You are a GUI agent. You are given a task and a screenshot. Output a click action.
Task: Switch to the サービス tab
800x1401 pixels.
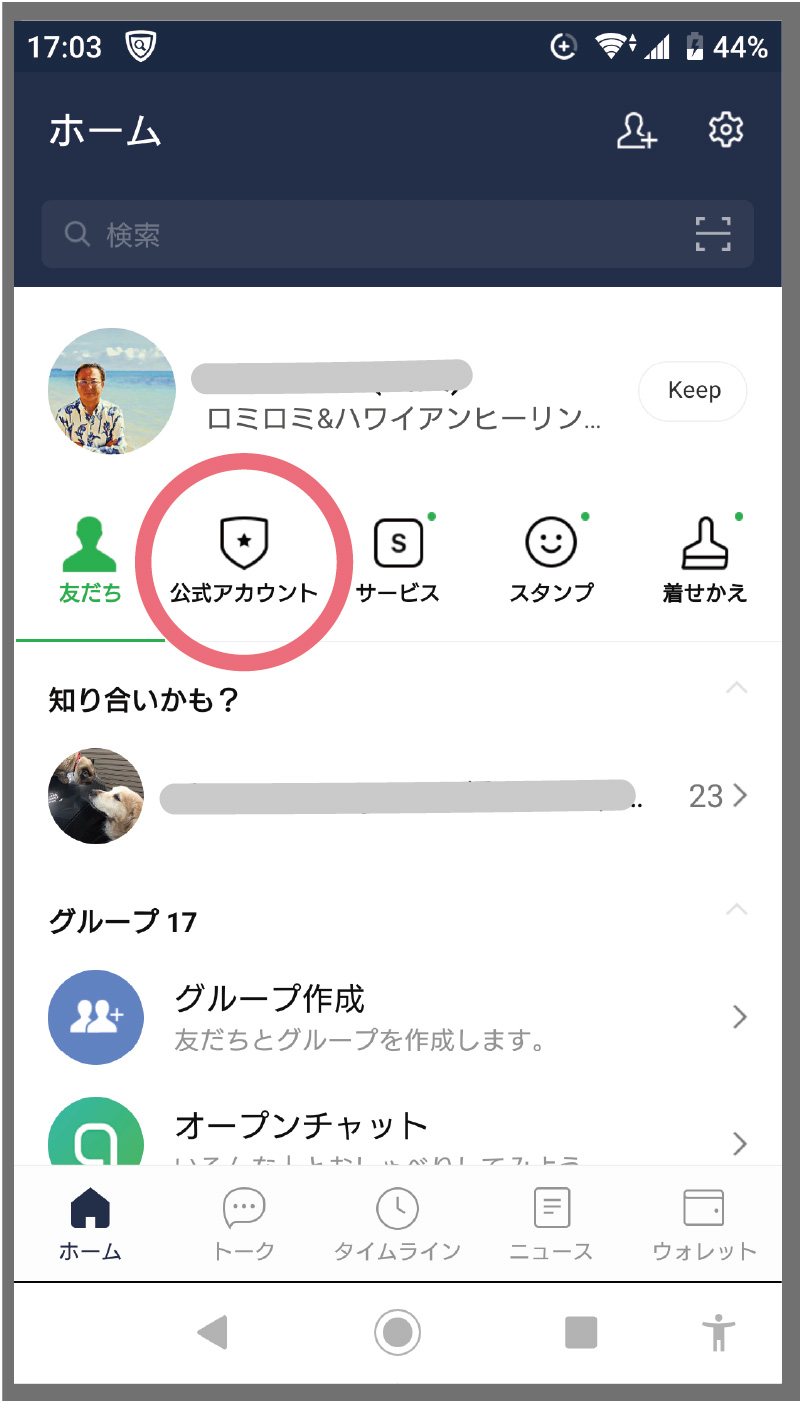click(398, 561)
